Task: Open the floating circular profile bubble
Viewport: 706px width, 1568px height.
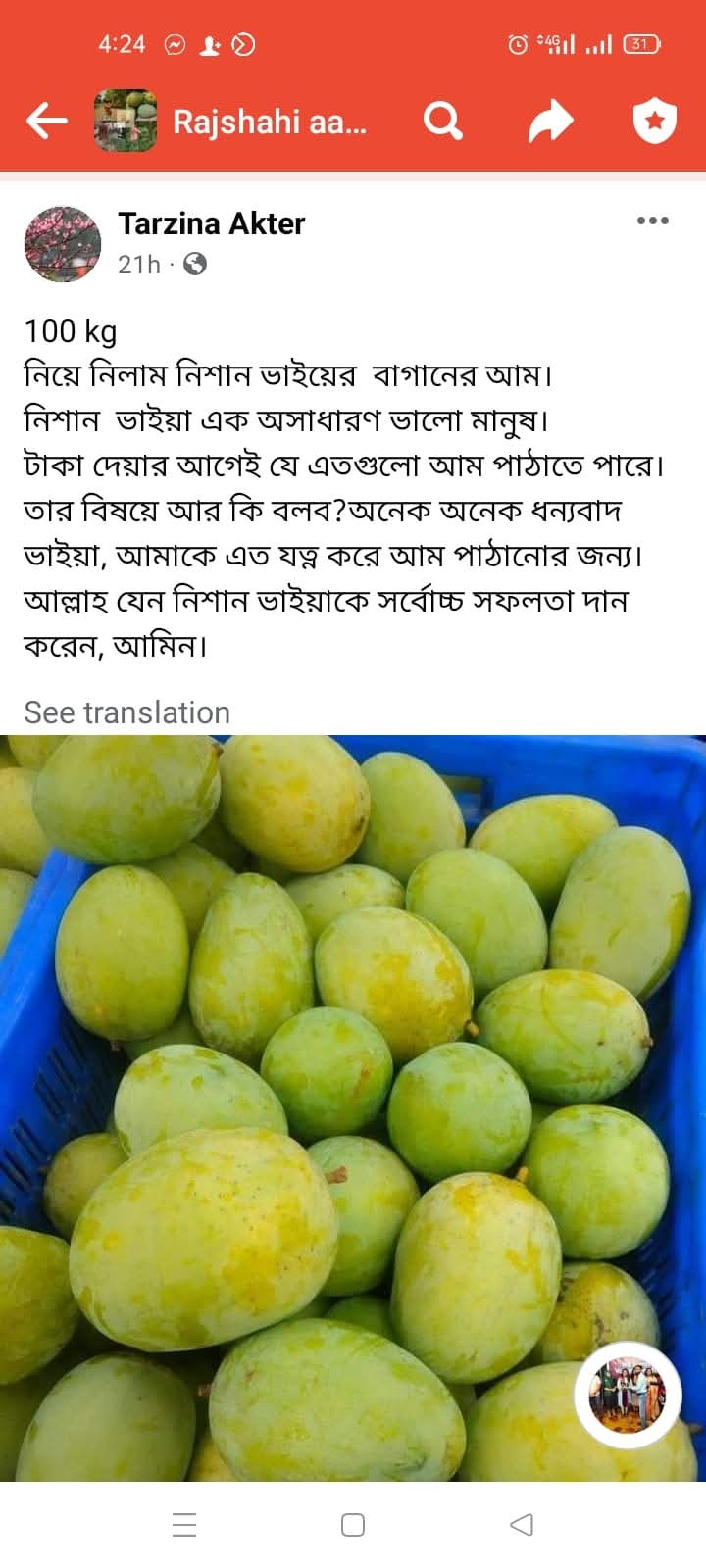Action: pos(628,1396)
